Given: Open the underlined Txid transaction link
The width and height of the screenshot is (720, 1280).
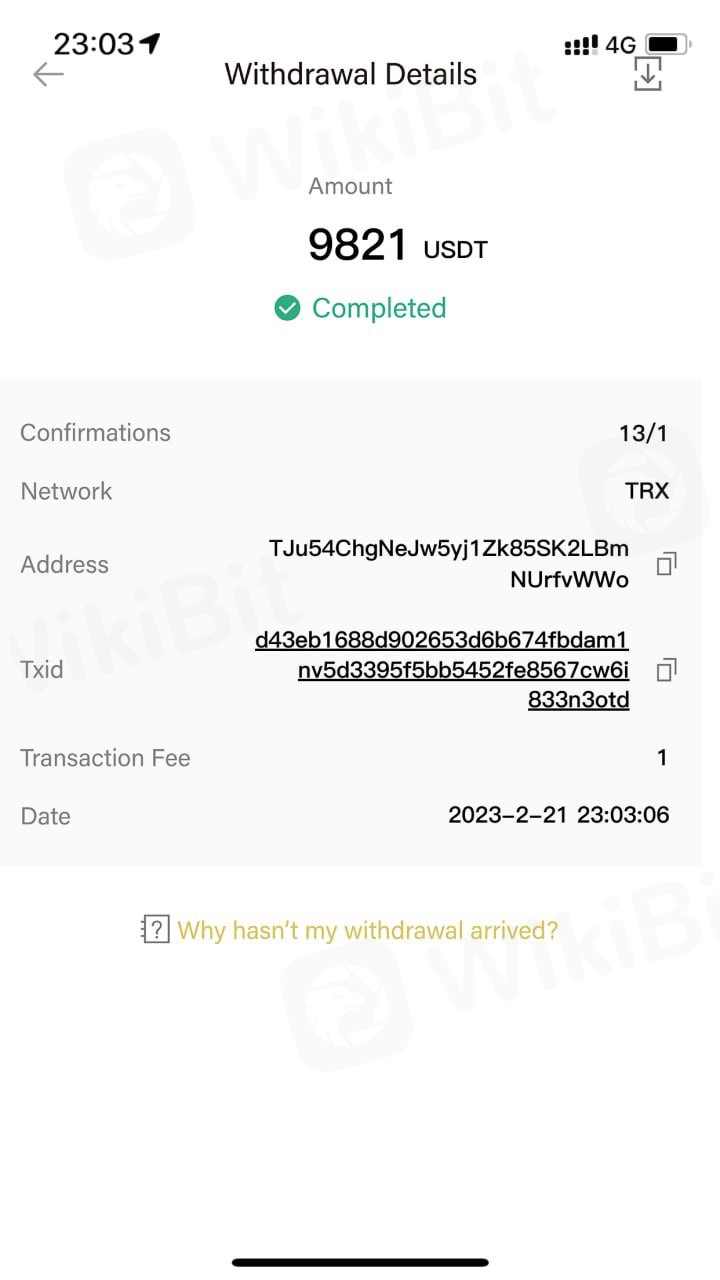Looking at the screenshot, I should (x=442, y=669).
